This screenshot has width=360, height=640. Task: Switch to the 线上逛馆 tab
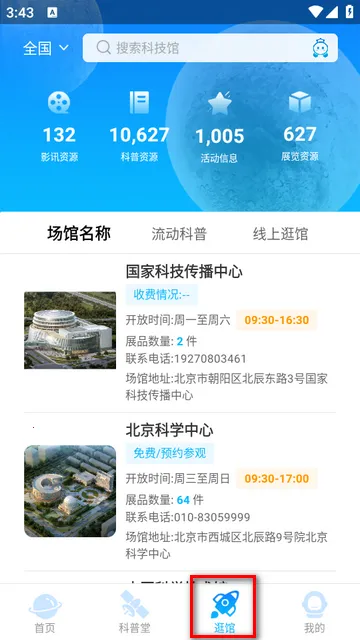tap(280, 234)
